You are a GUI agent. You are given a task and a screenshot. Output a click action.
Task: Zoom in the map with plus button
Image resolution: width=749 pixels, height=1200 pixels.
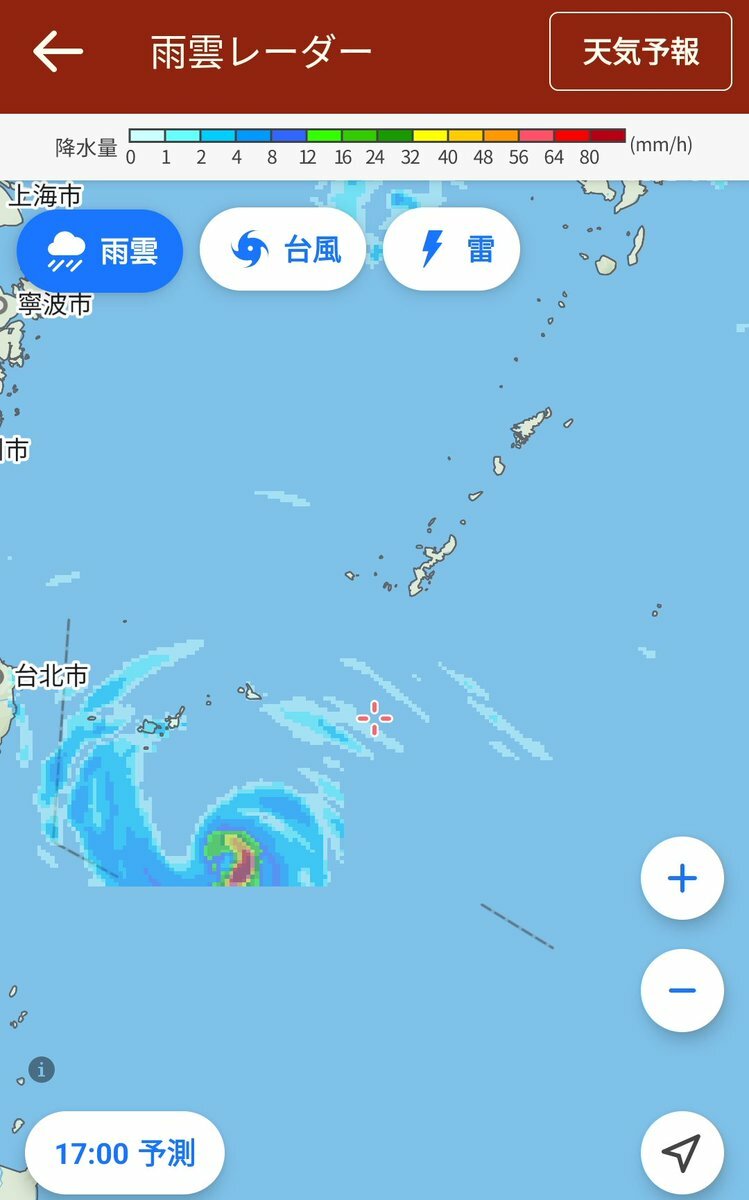pyautogui.click(x=682, y=878)
